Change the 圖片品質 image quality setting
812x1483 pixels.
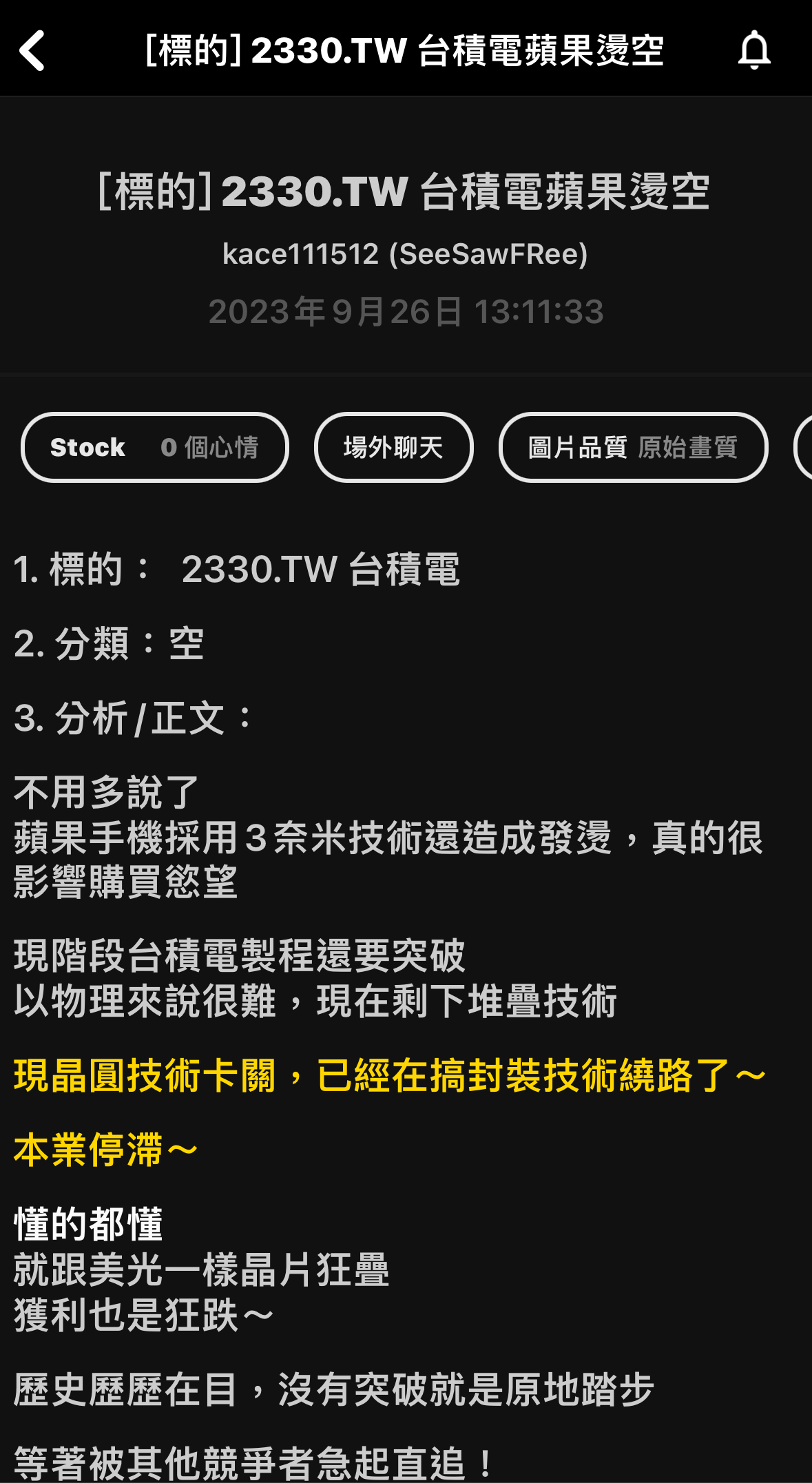(633, 448)
